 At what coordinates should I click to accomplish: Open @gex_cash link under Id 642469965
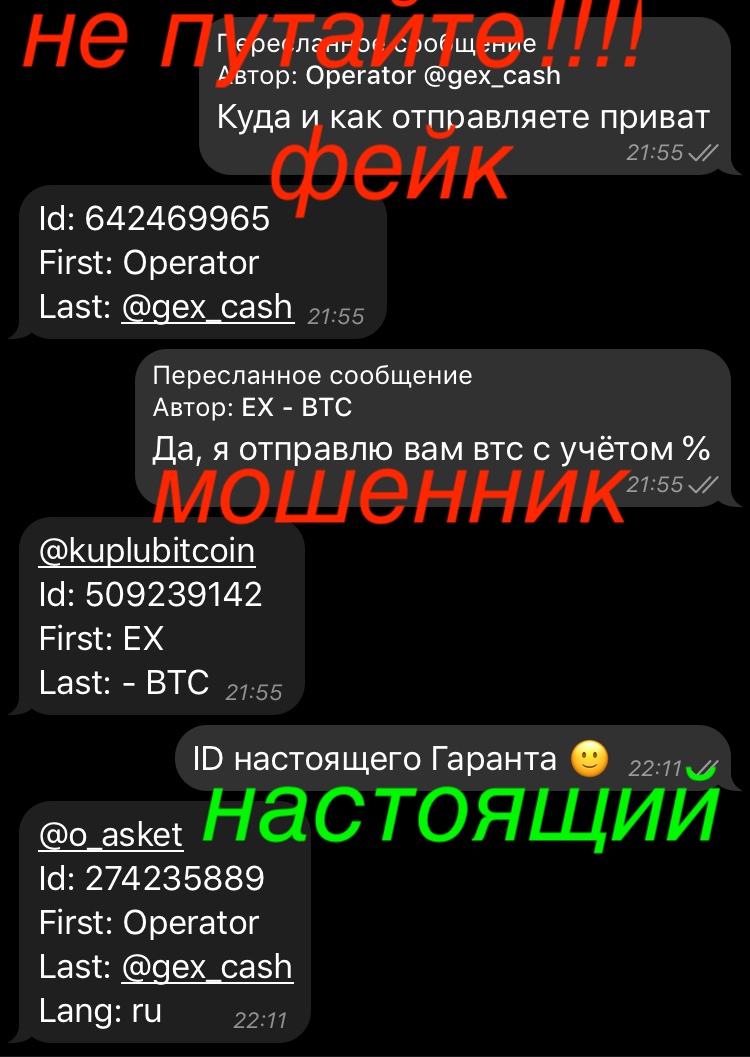click(207, 307)
